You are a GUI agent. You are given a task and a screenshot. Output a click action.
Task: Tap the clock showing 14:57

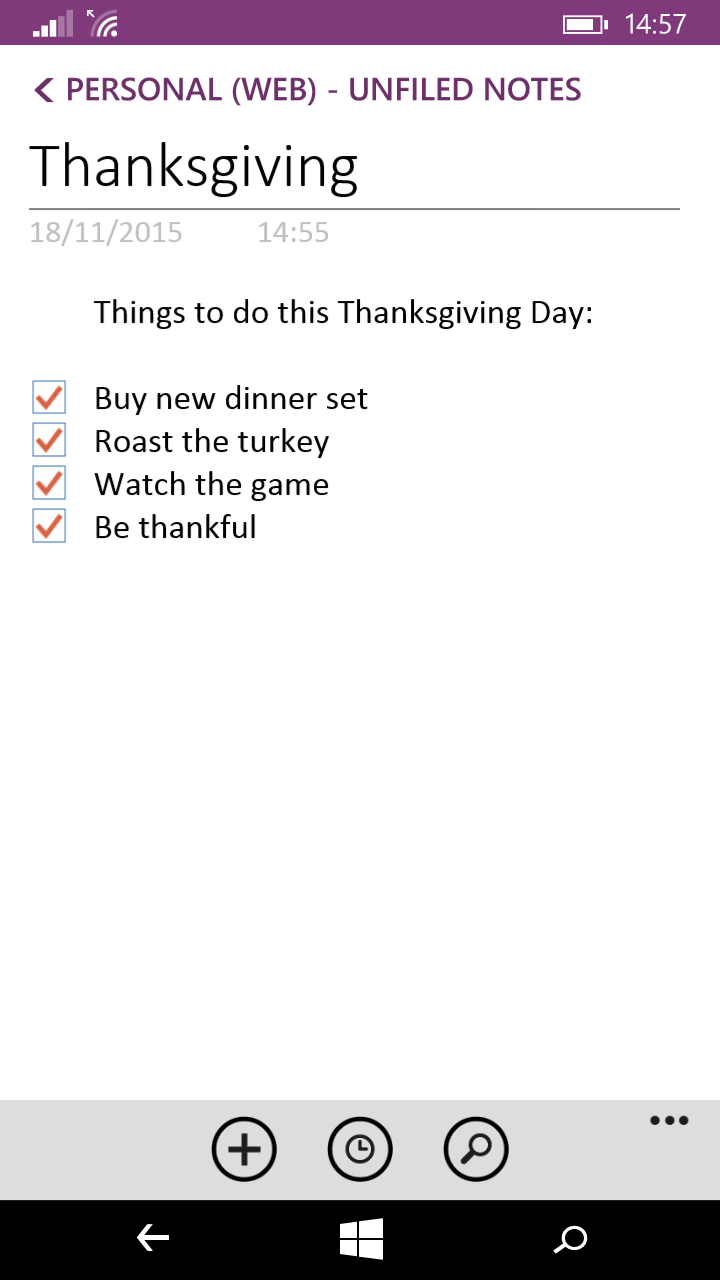click(x=655, y=22)
